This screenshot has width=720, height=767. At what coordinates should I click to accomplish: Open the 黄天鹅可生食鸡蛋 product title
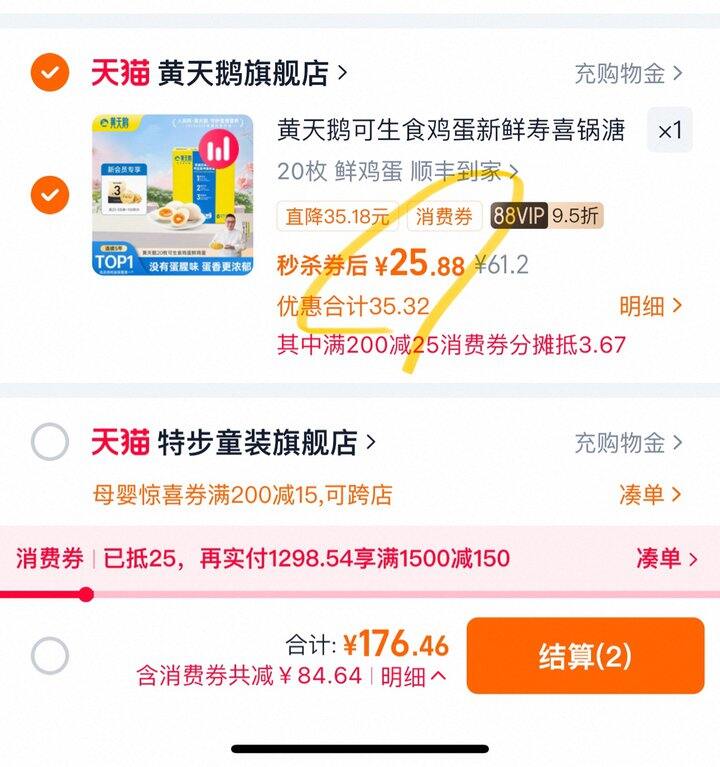click(450, 130)
